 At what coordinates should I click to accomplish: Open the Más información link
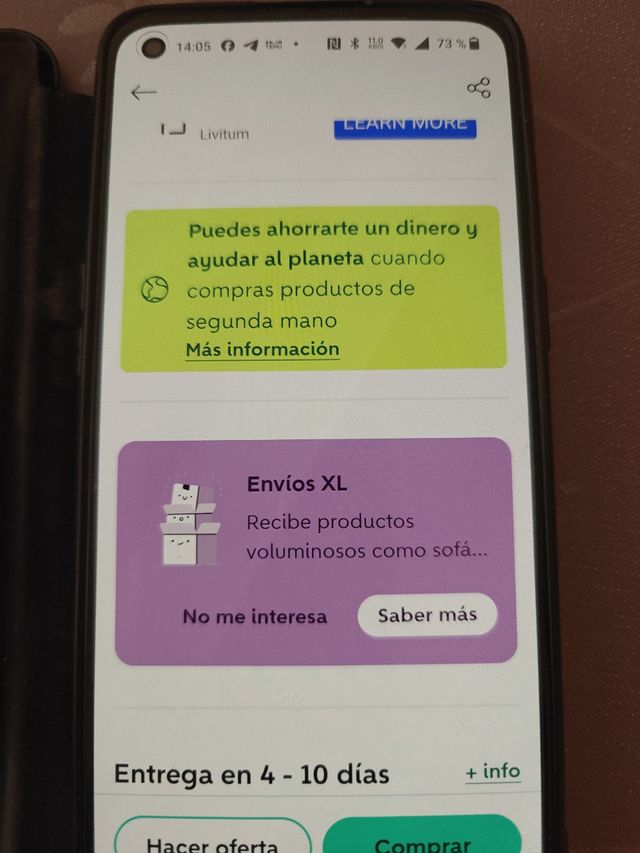click(262, 350)
